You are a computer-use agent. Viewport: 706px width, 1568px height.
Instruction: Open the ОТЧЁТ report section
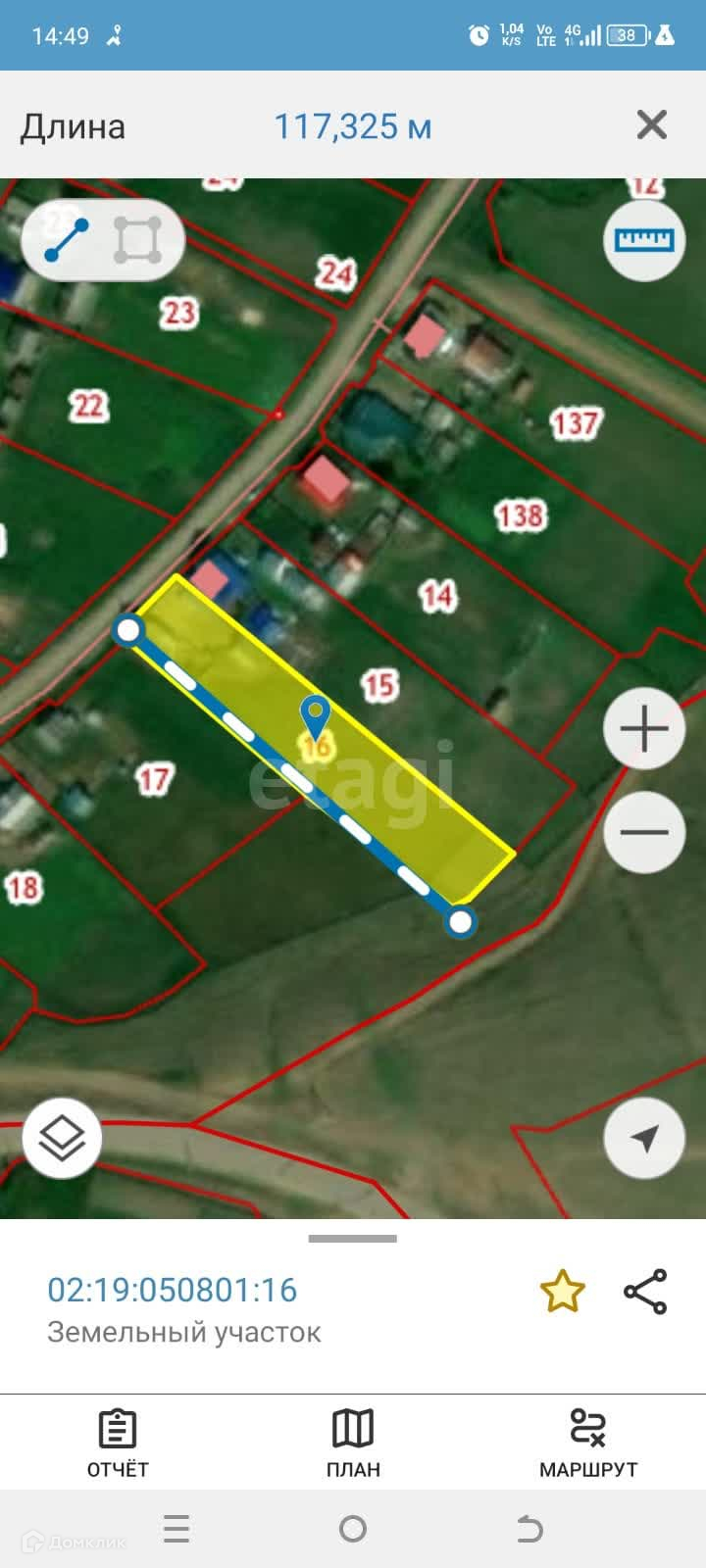(118, 1443)
